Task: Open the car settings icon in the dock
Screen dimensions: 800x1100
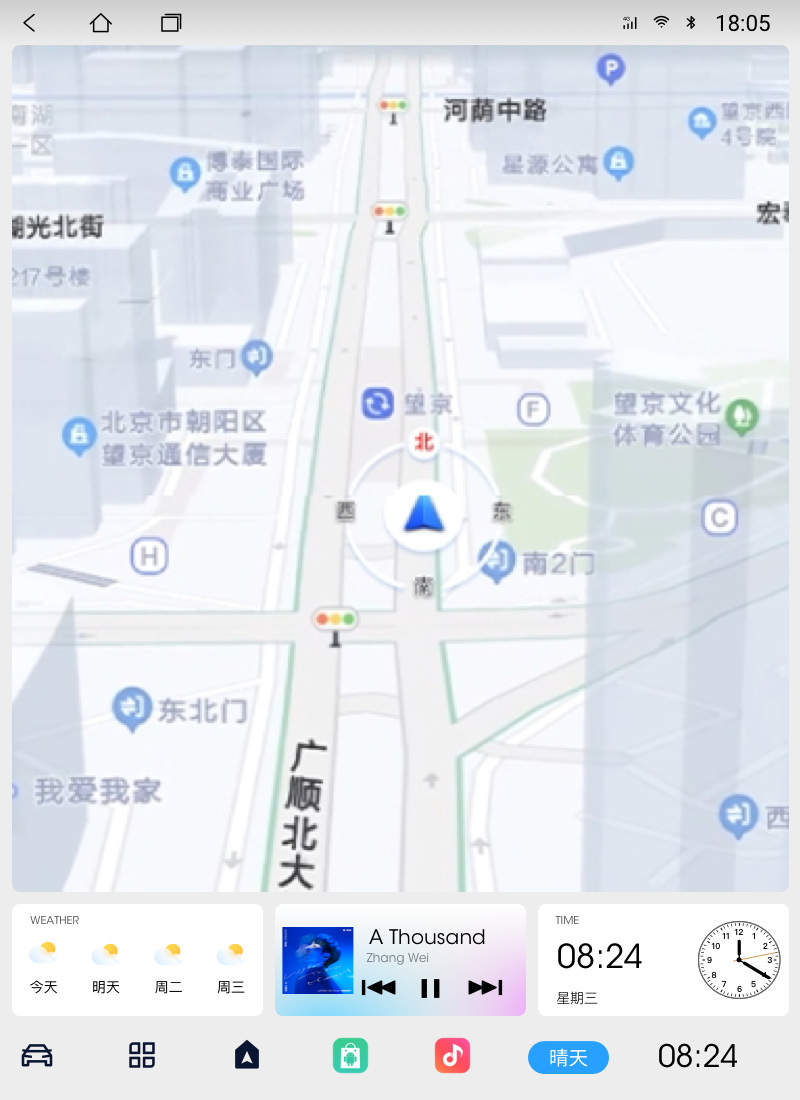Action: 37,1055
